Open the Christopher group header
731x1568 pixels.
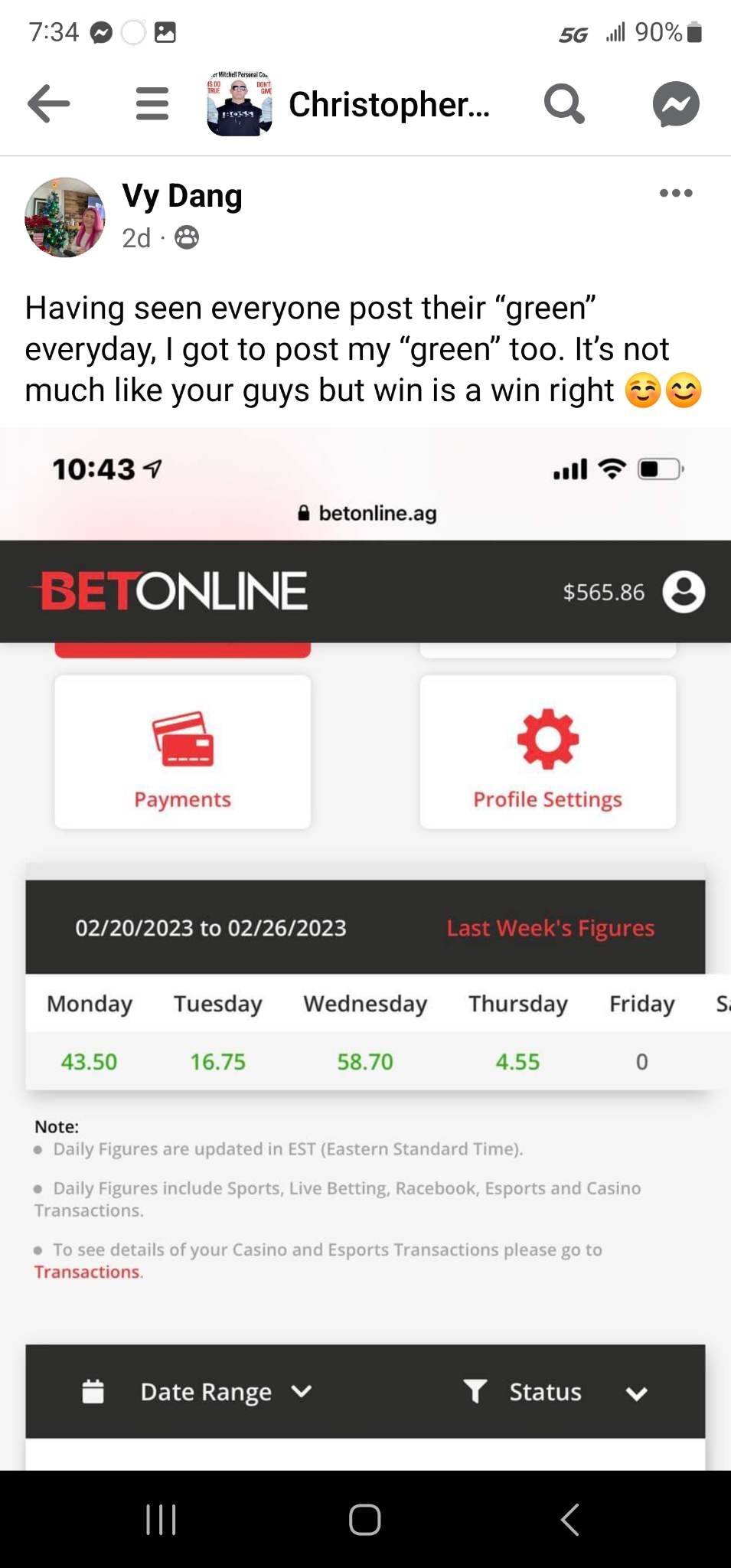point(388,104)
